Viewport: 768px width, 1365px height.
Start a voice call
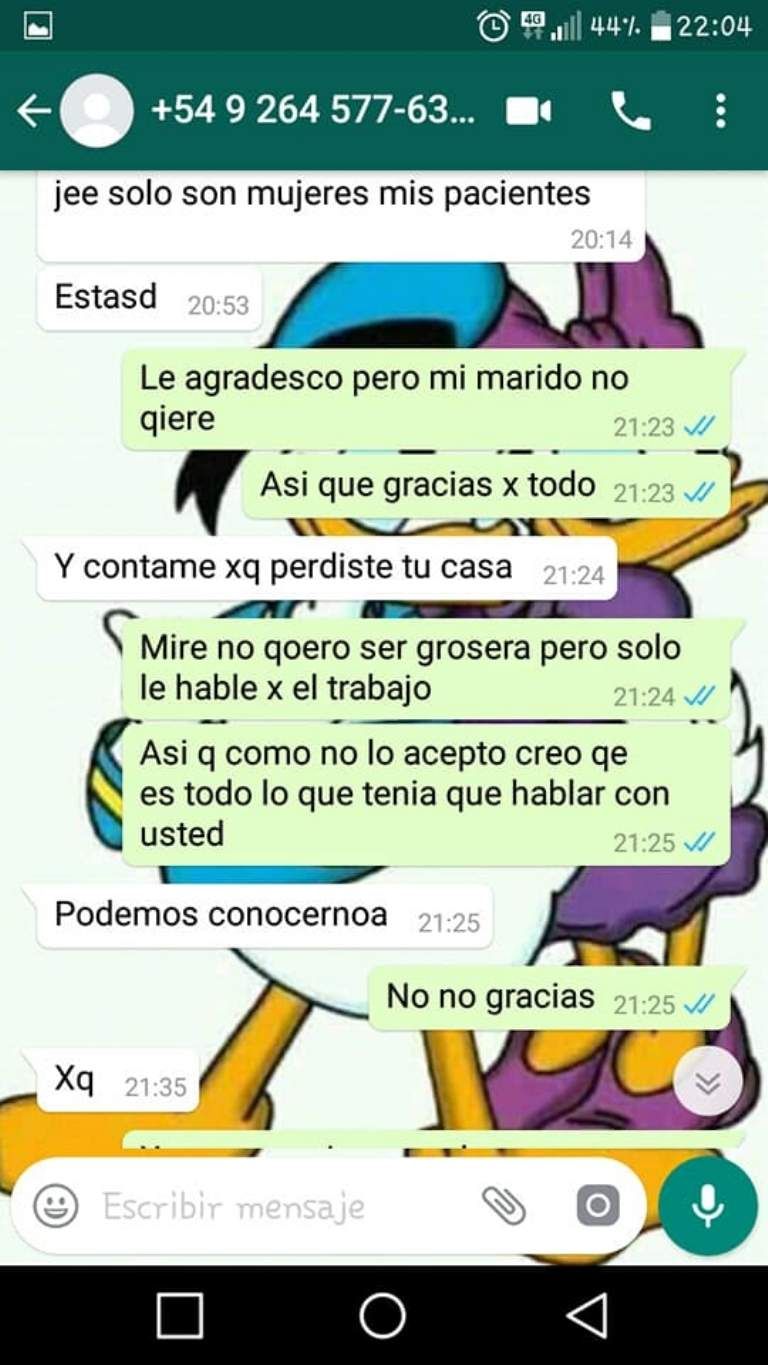(631, 111)
